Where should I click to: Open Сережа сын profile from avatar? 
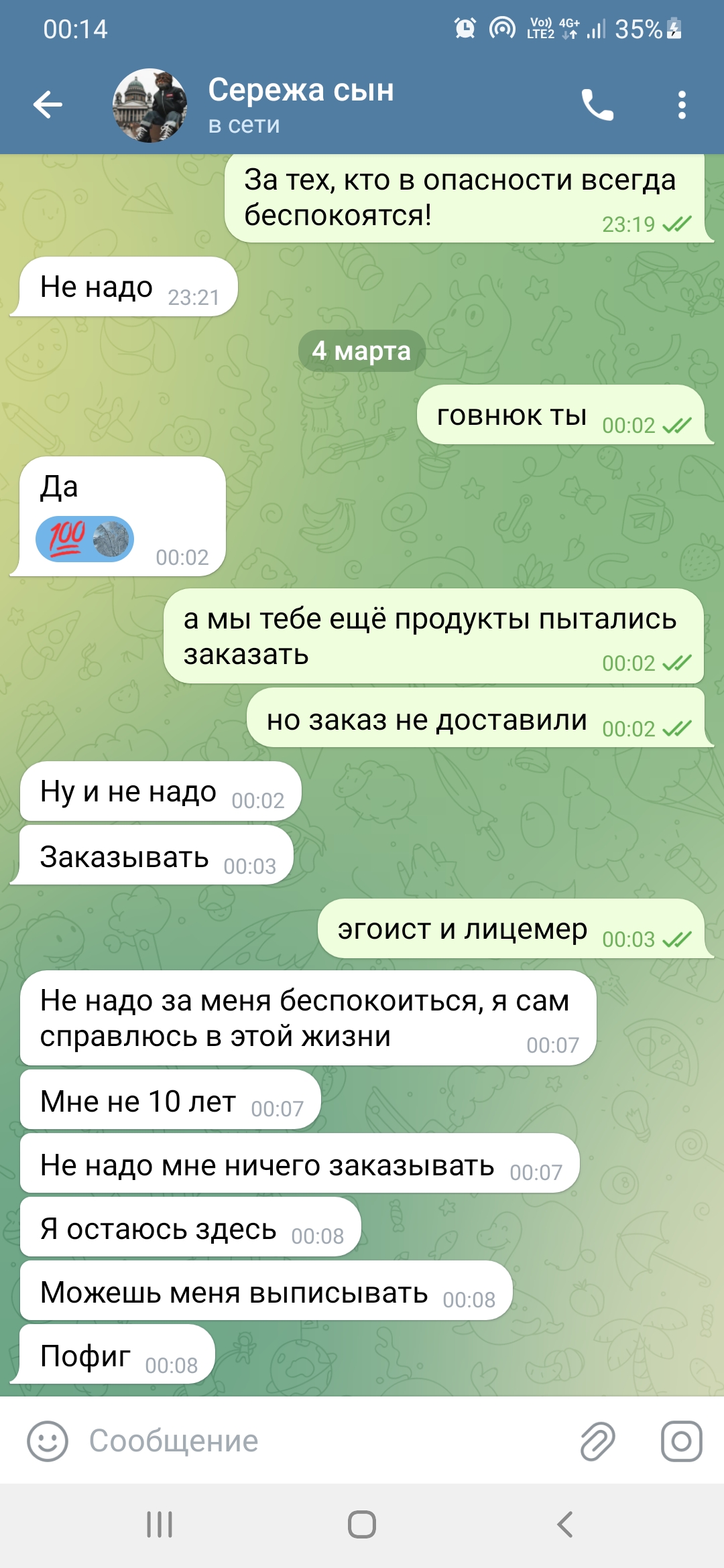click(149, 105)
